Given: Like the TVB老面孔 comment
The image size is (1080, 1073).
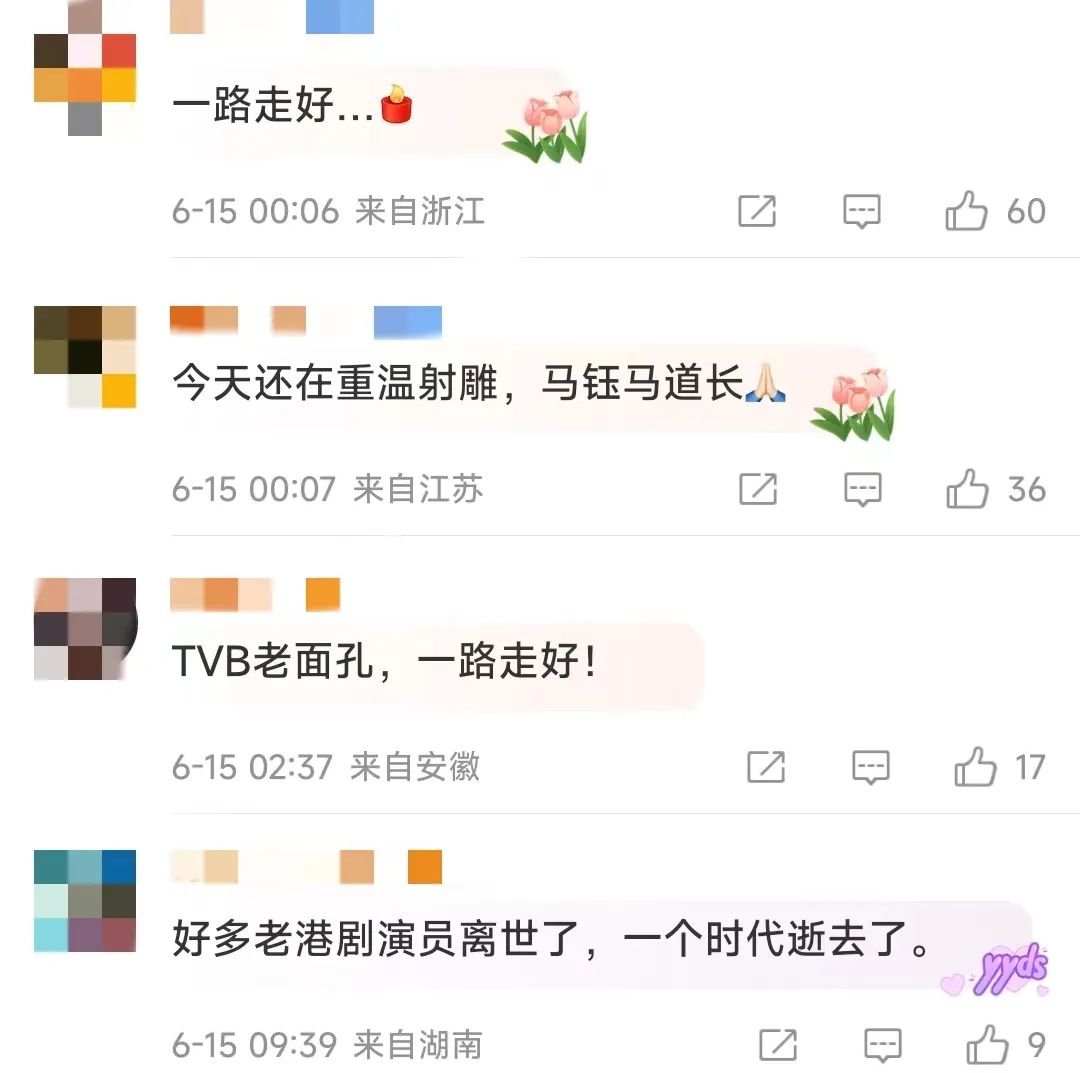Looking at the screenshot, I should tap(975, 767).
